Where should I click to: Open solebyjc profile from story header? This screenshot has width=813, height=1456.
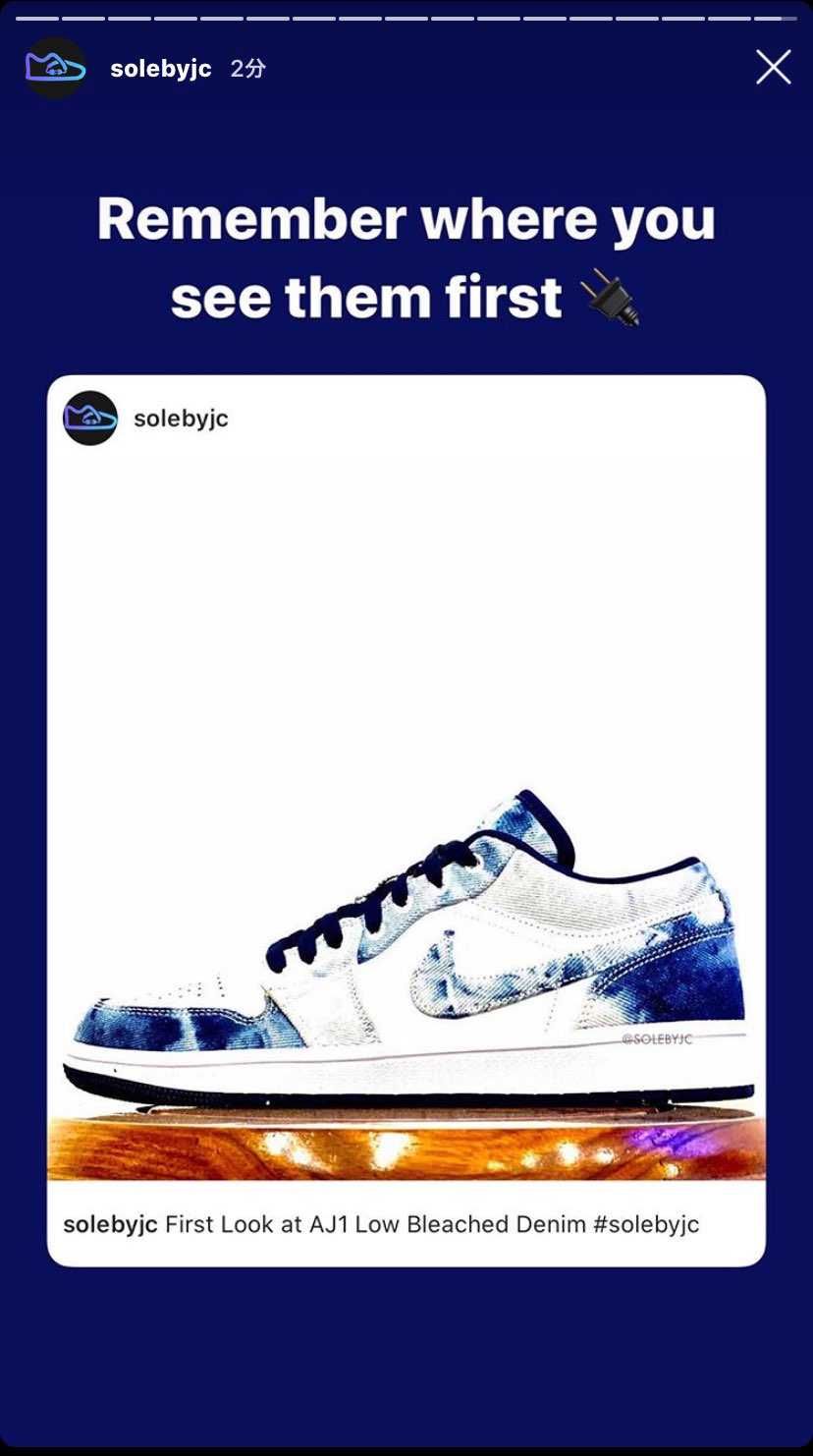[160, 69]
